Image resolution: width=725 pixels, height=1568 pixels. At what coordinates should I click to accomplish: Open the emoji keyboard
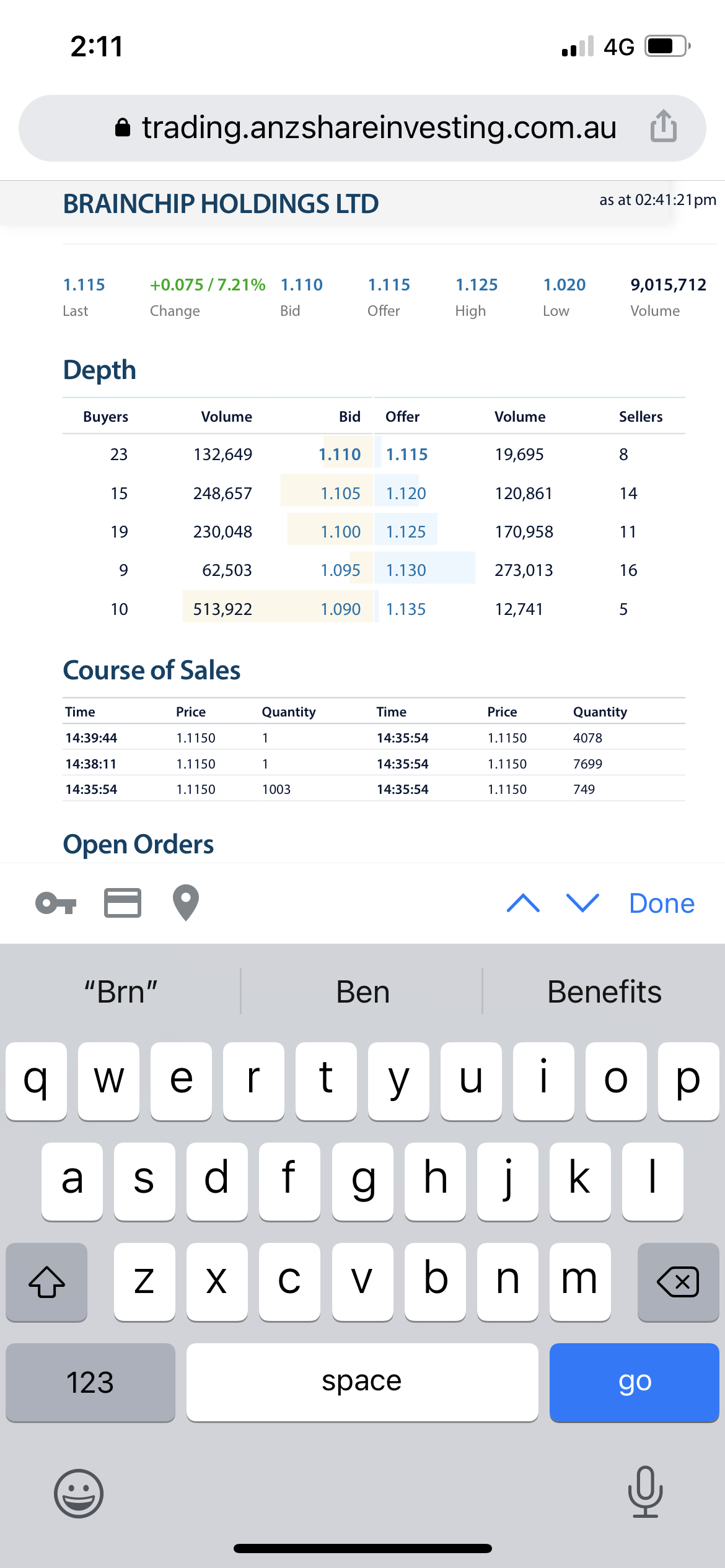tap(79, 1493)
